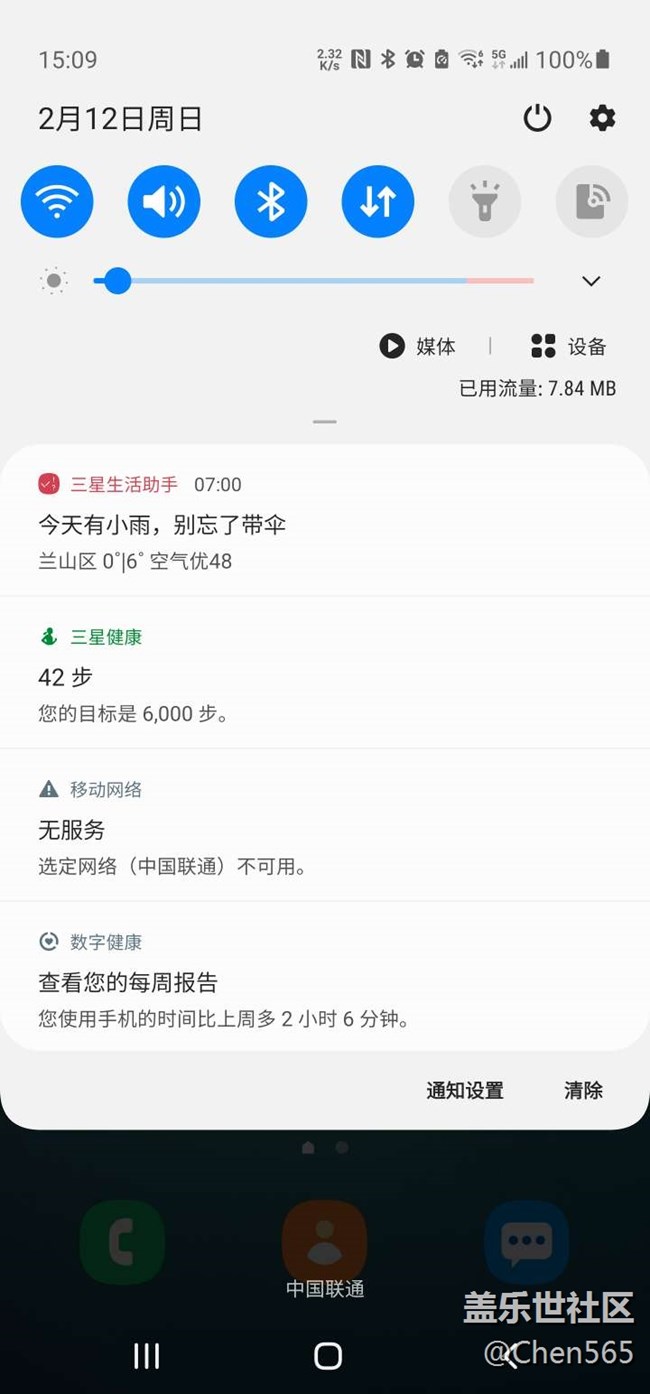This screenshot has height=1394, width=650.
Task: Open the 媒体 media panel
Action: (417, 346)
